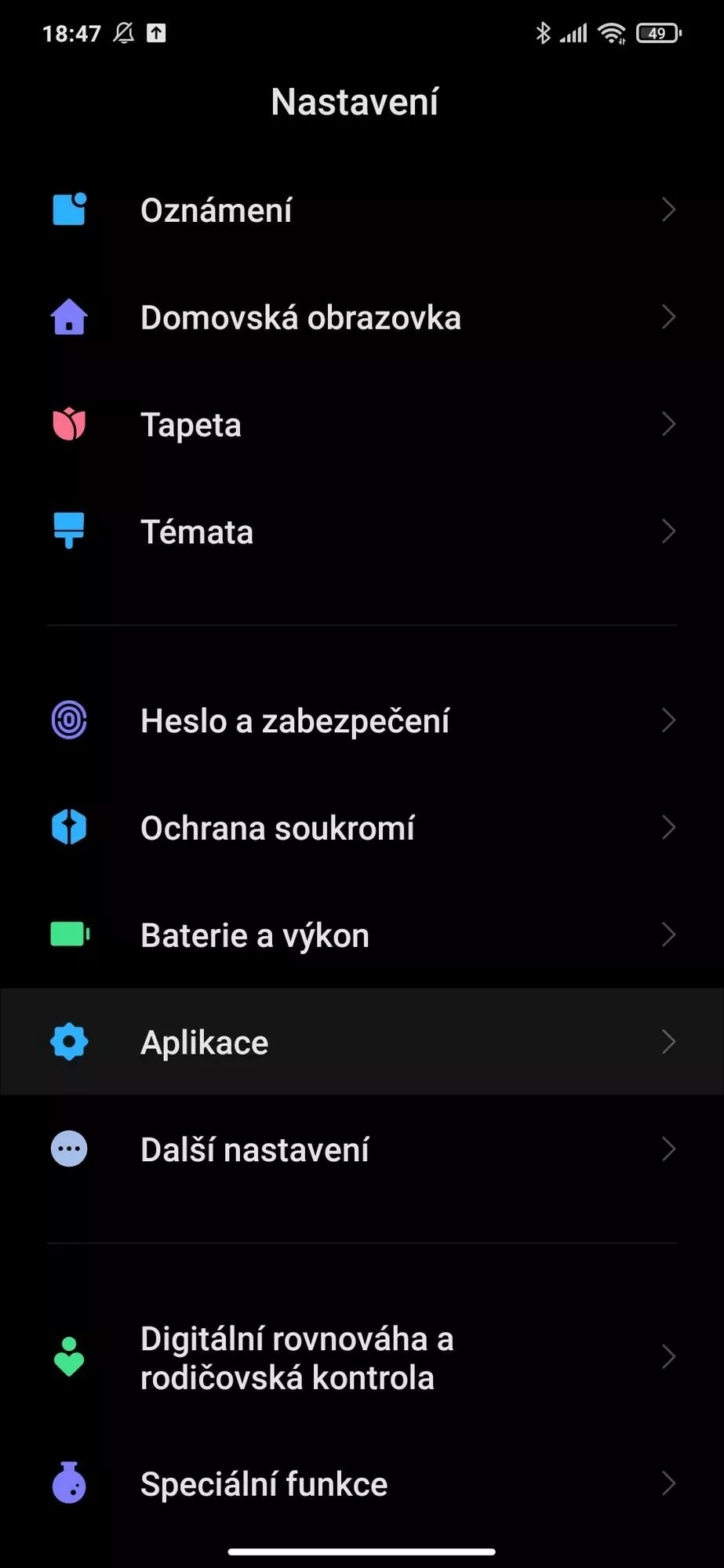The height and width of the screenshot is (1568, 724).
Task: Open Další nastavení
Action: tap(362, 1149)
